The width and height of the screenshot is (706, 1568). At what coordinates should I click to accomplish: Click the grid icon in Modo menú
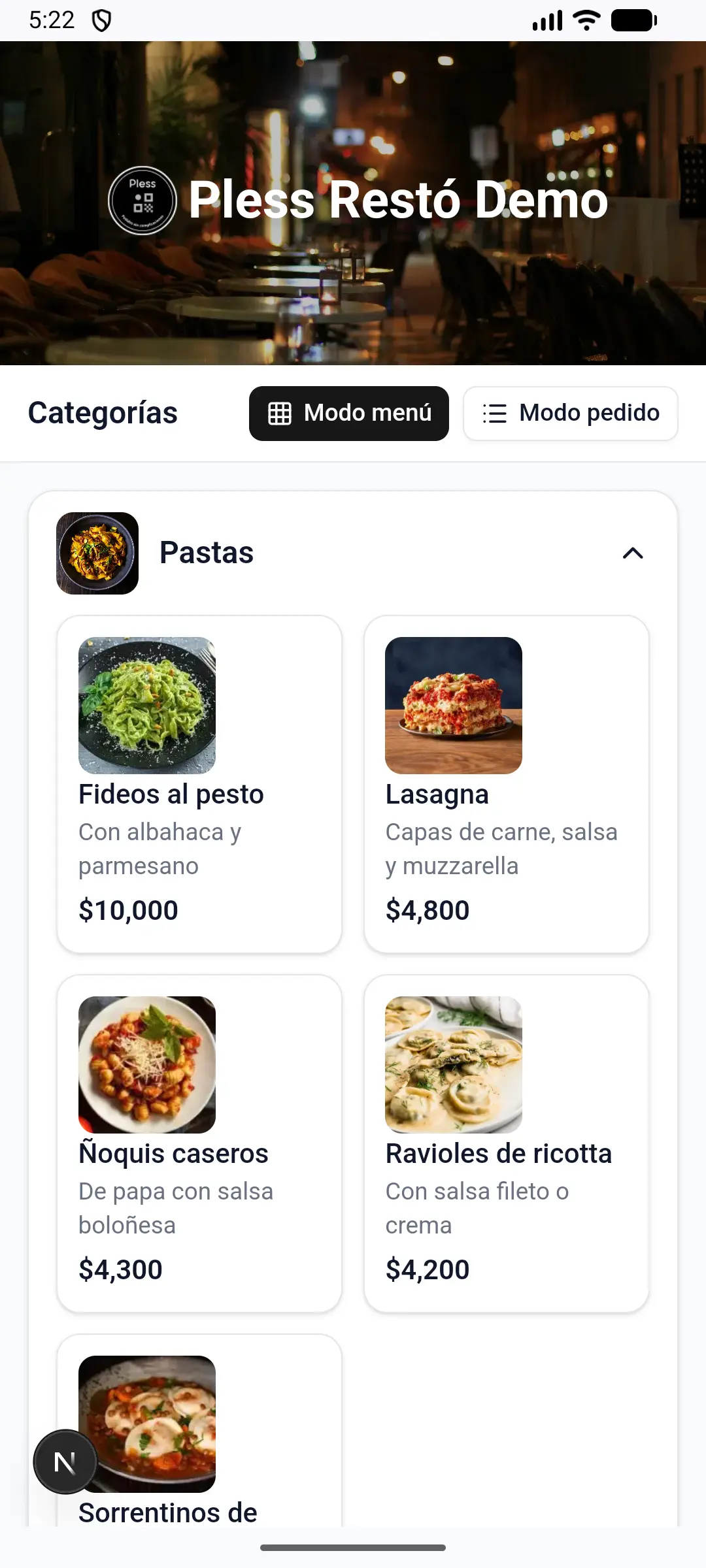280,412
